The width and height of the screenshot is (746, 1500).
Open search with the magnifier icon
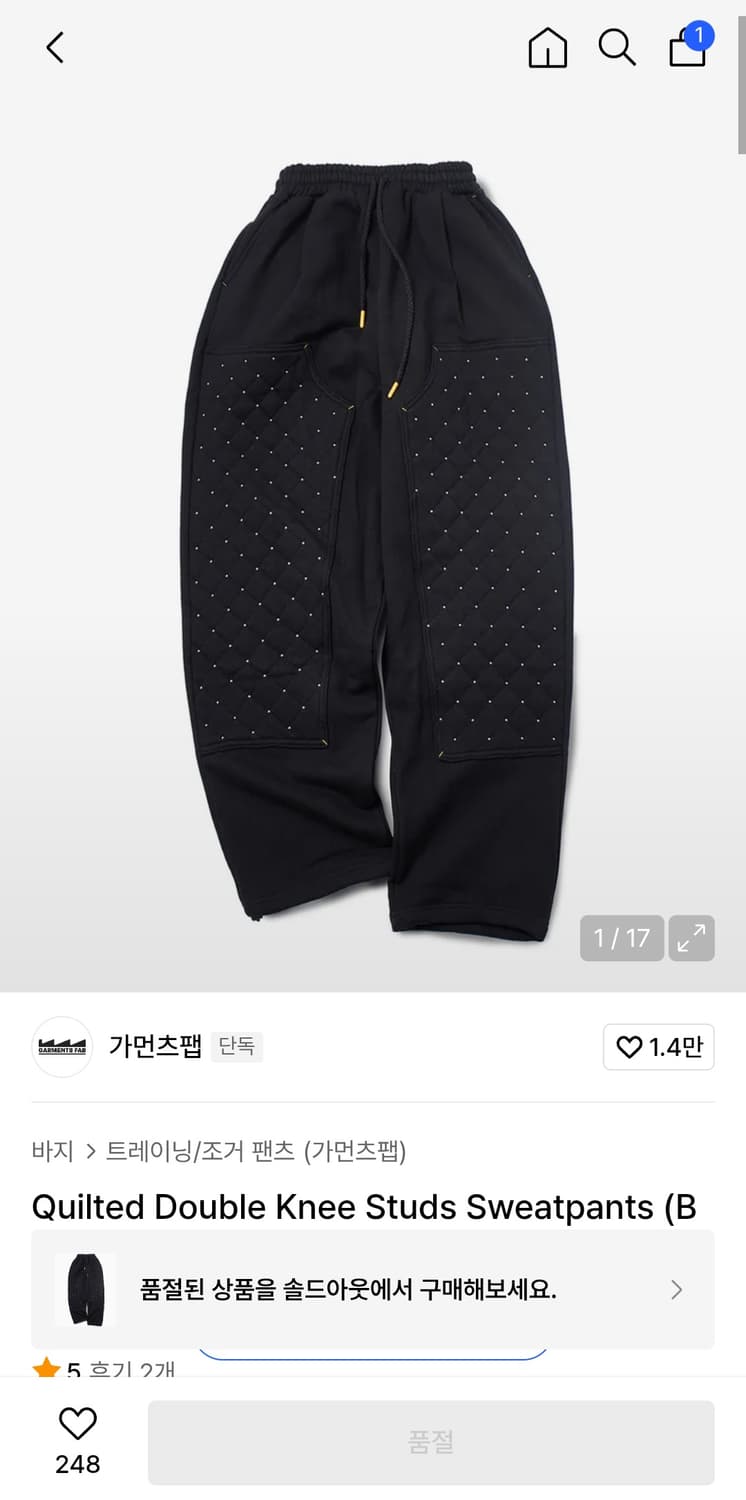point(617,47)
